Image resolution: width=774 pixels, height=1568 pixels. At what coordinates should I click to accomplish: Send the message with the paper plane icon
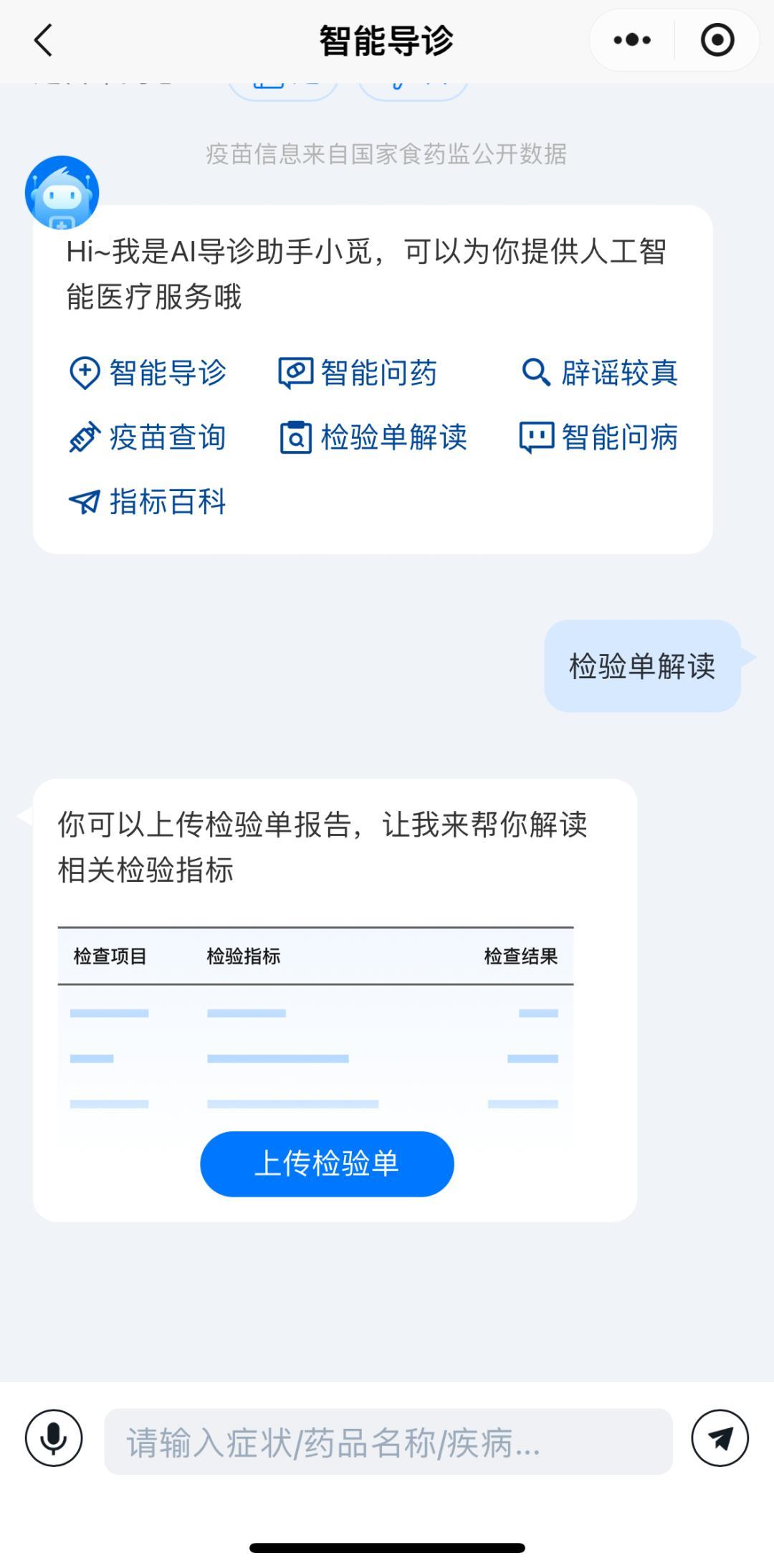(x=720, y=1438)
